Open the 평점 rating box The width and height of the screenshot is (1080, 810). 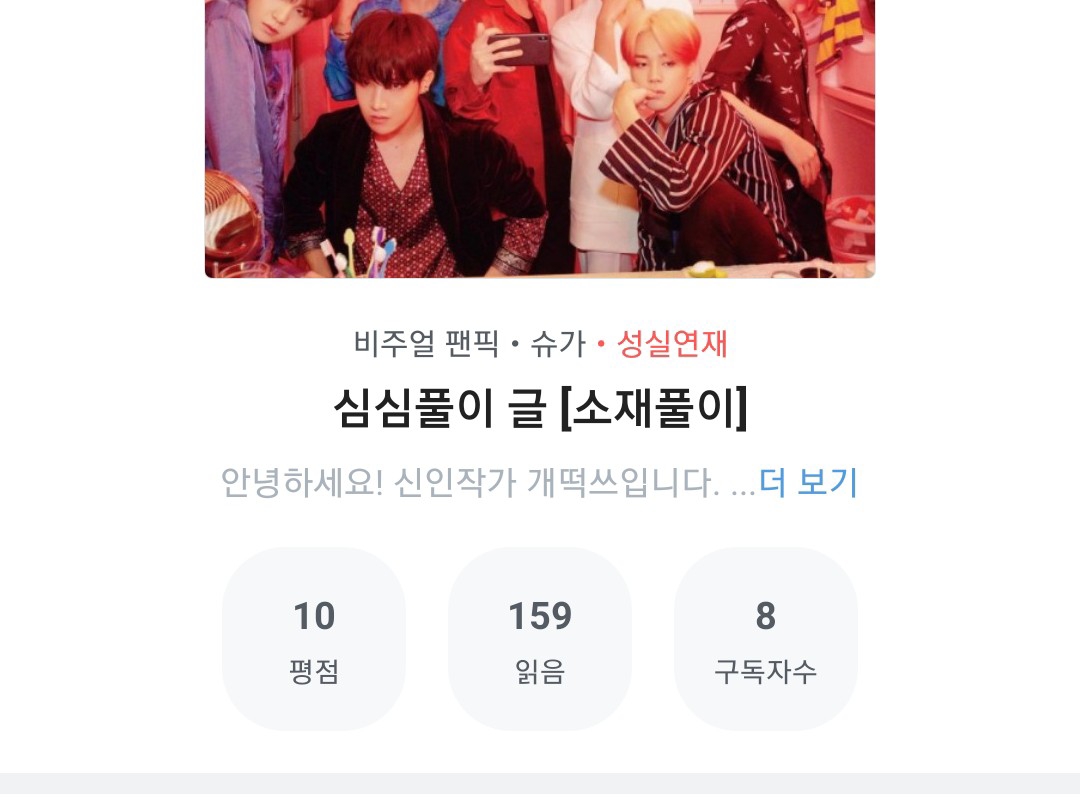313,639
